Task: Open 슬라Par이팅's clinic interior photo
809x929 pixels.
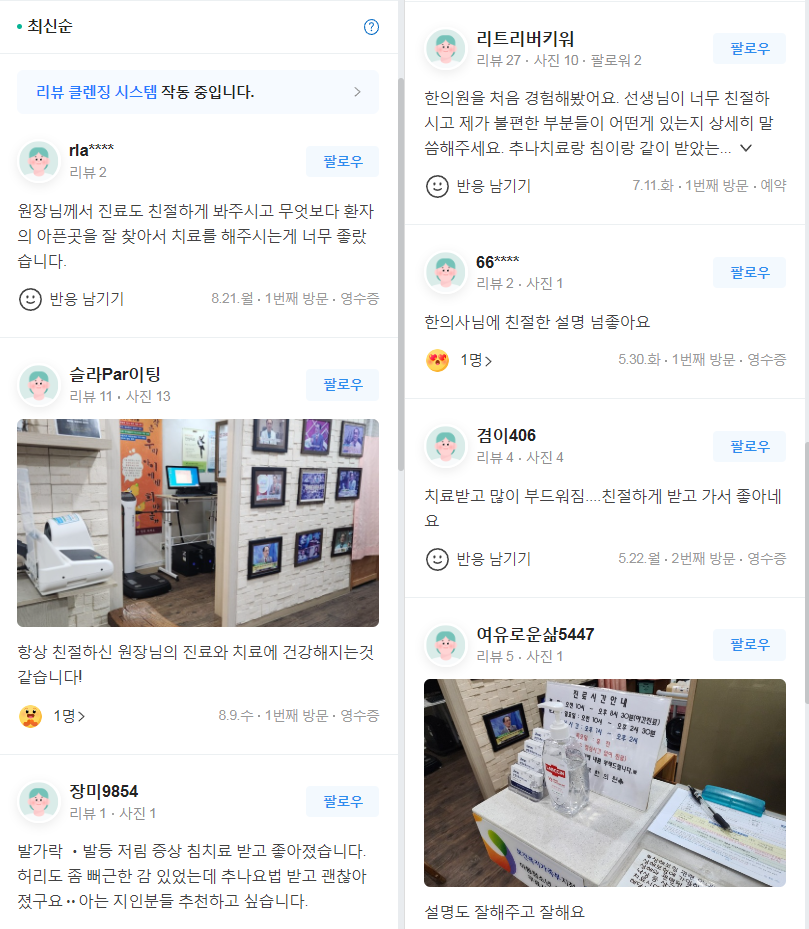Action: click(198, 522)
